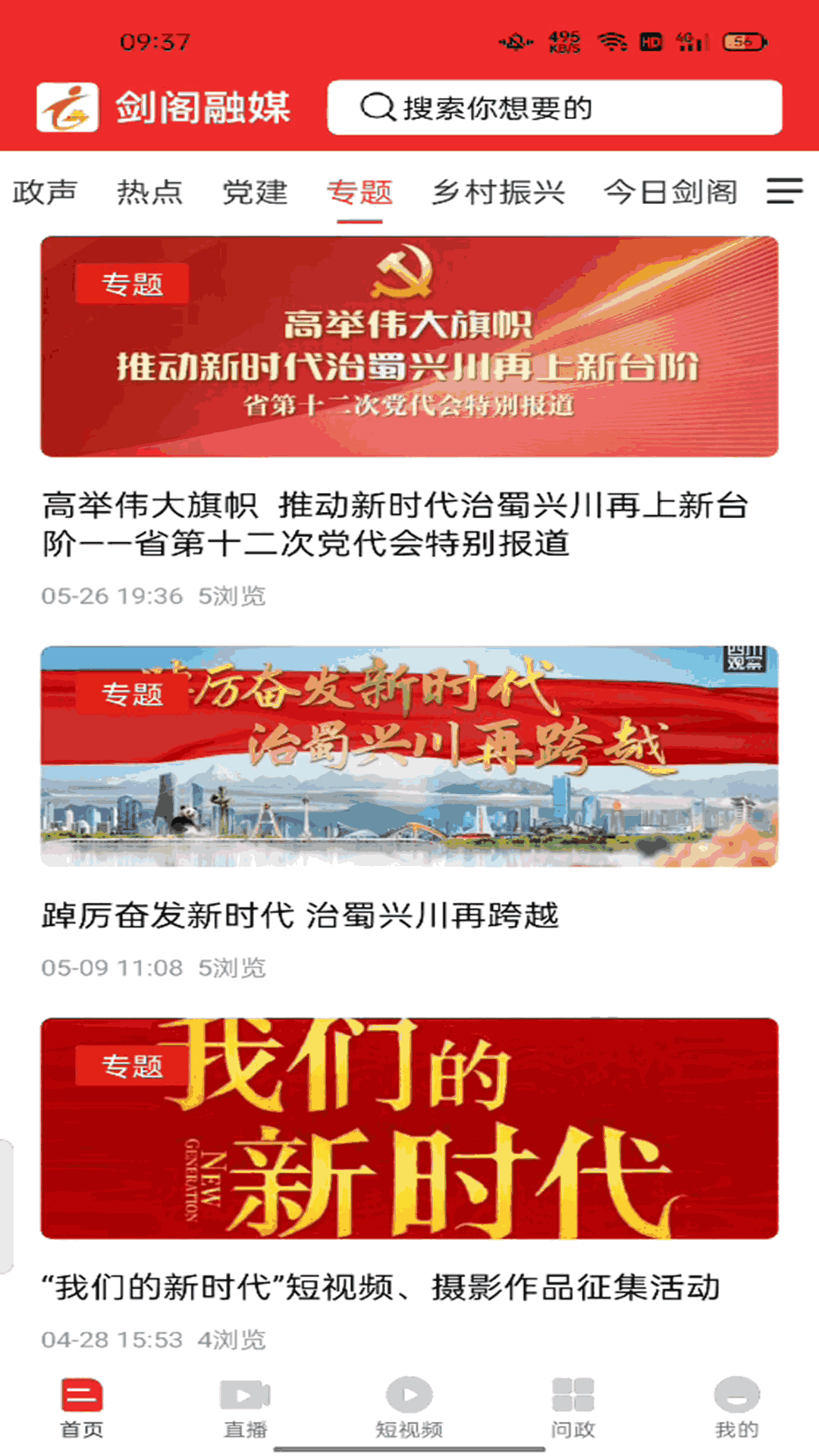The image size is (819, 1456).
Task: Open the 高举伟大旗帜 special report card
Action: click(x=409, y=347)
